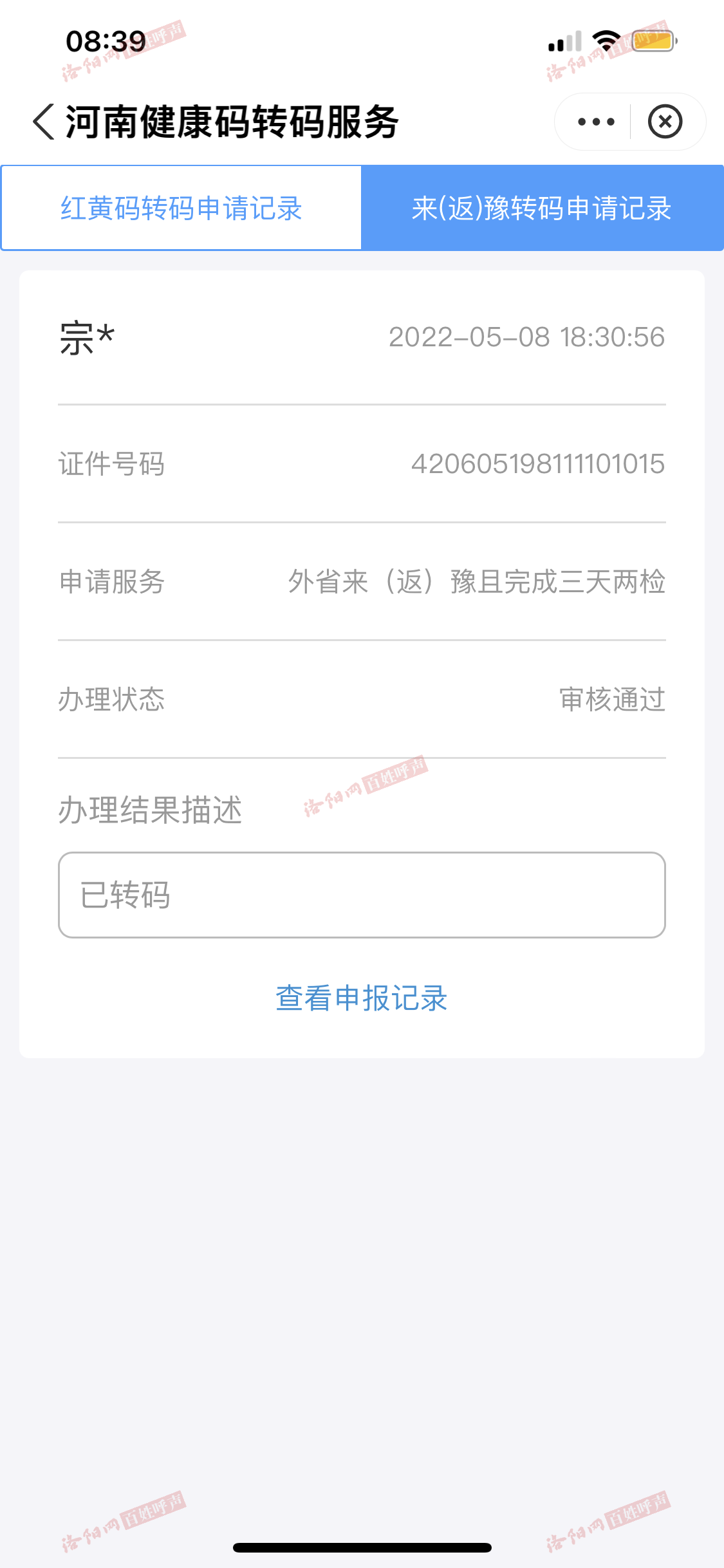Open 查看申报记录 link
Viewport: 724px width, 1568px height.
(x=362, y=998)
